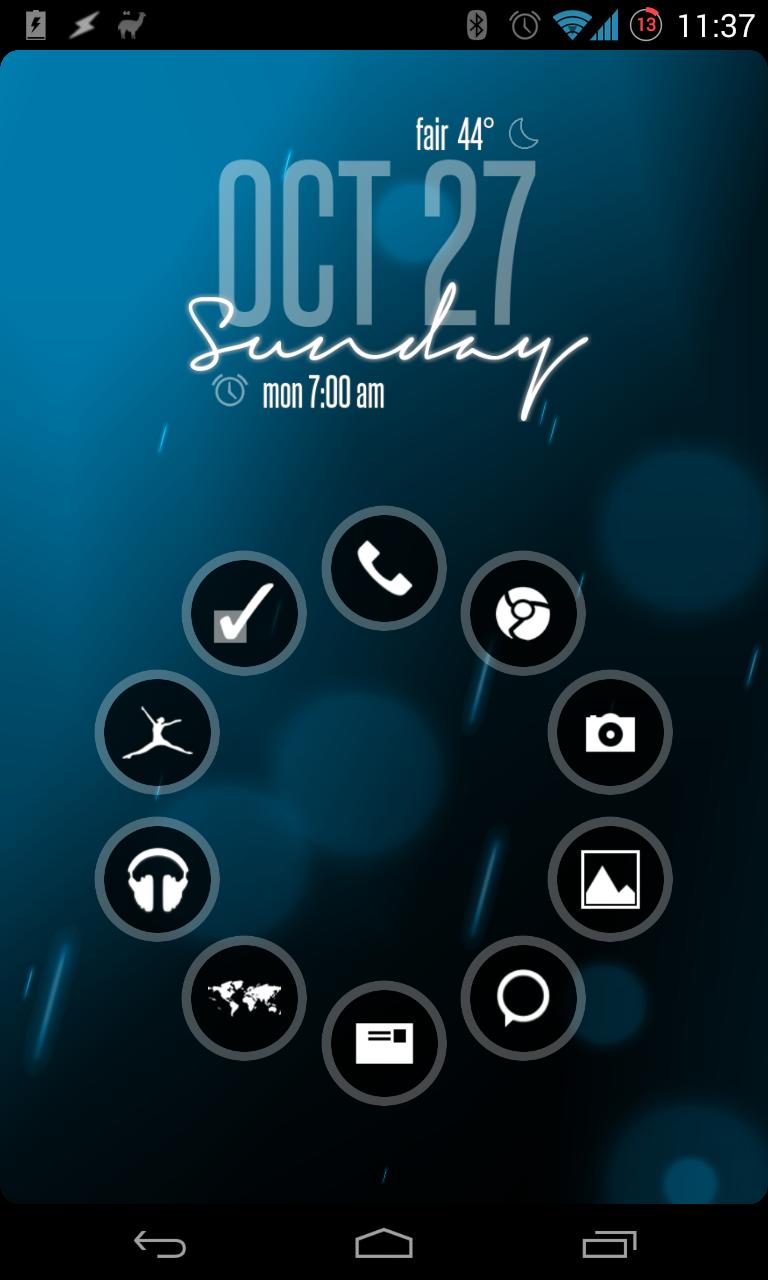Open the MyFitnessPal app
The image size is (768, 1280).
click(x=156, y=732)
